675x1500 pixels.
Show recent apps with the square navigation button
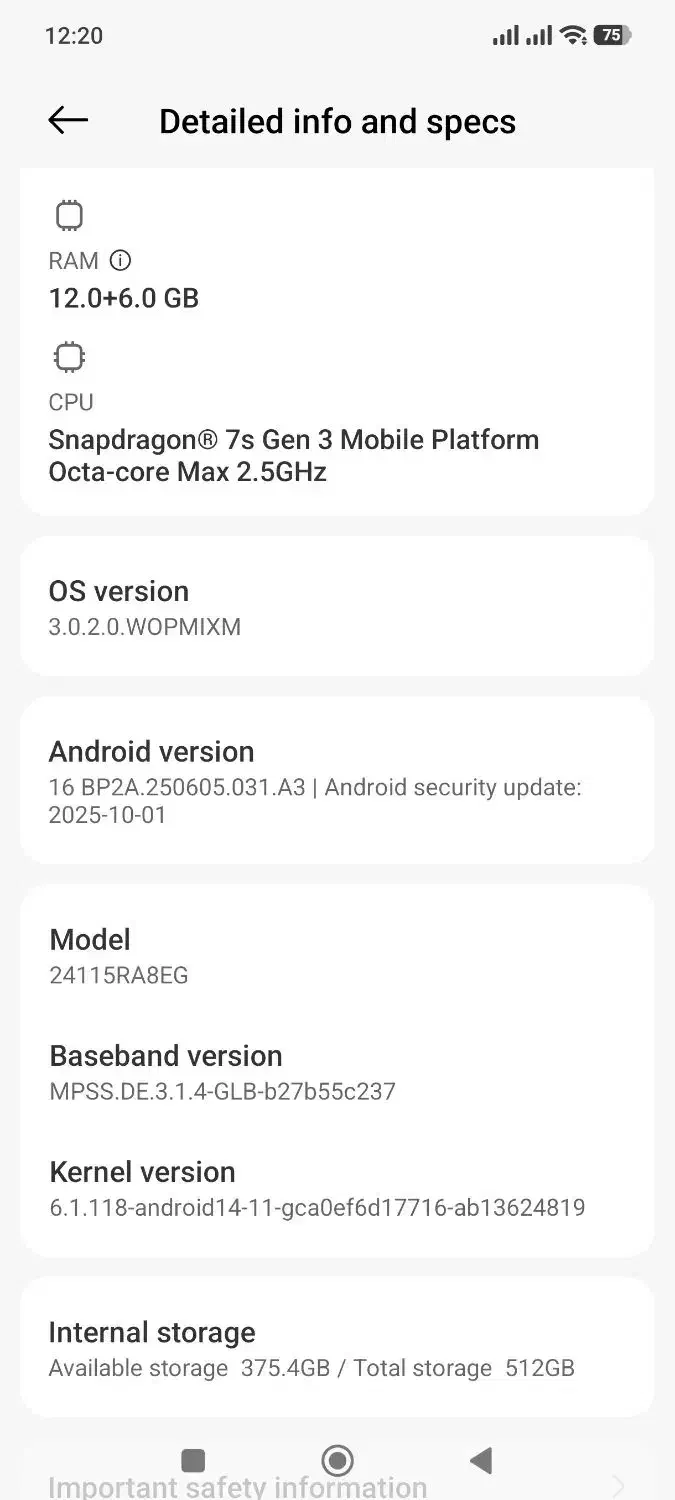click(193, 1461)
